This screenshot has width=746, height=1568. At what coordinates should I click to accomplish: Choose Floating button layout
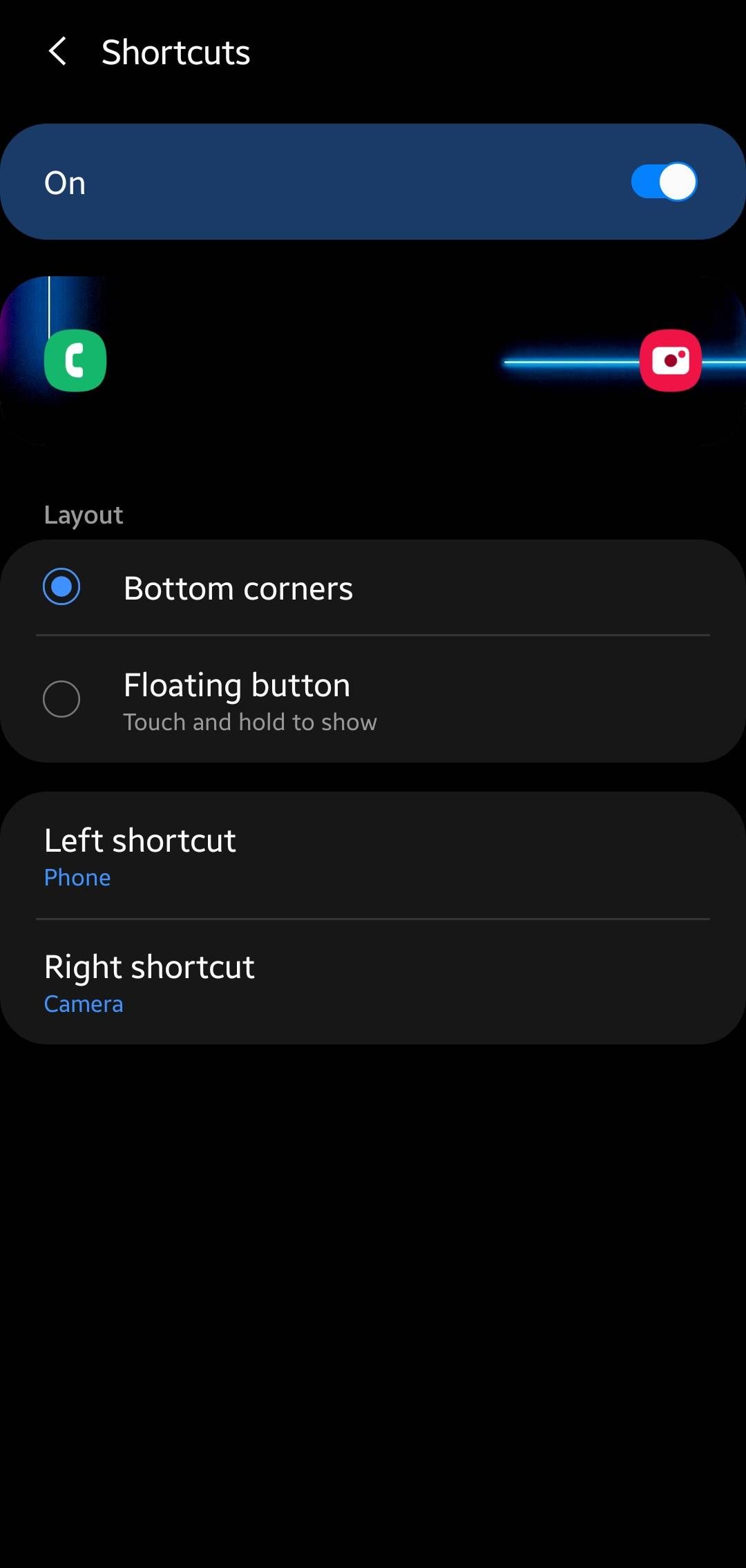coord(373,699)
